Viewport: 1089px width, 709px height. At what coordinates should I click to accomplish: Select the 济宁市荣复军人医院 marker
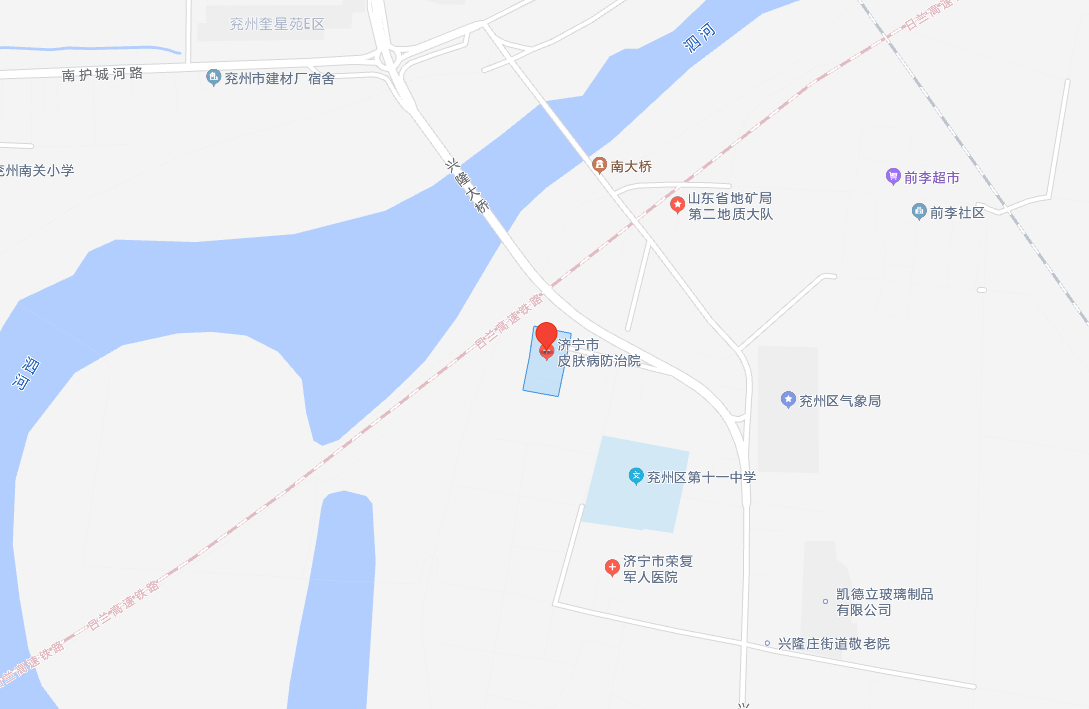(x=612, y=568)
